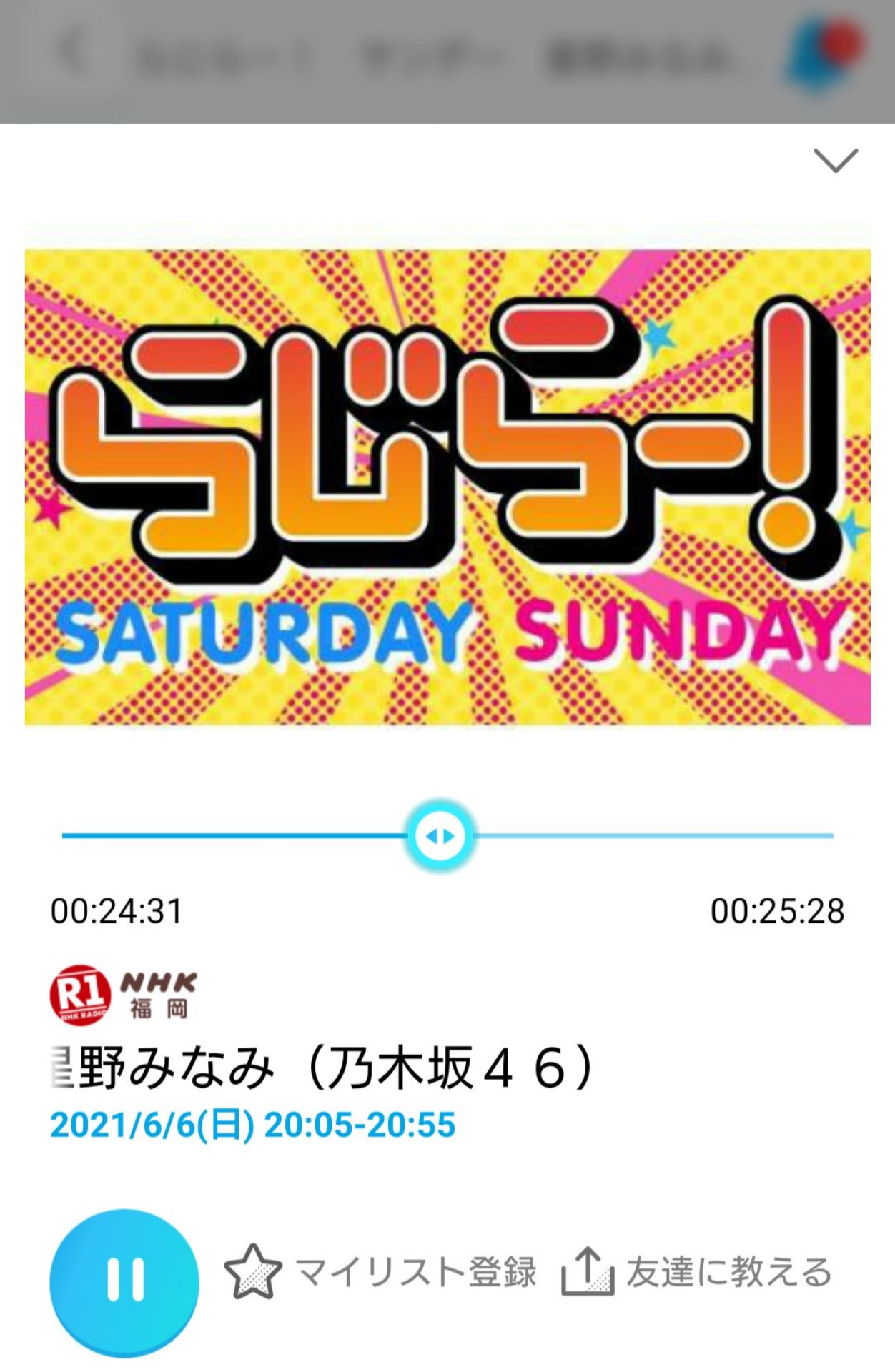This screenshot has width=895, height=1372.
Task: Share via 友達に教える
Action: (696, 1272)
